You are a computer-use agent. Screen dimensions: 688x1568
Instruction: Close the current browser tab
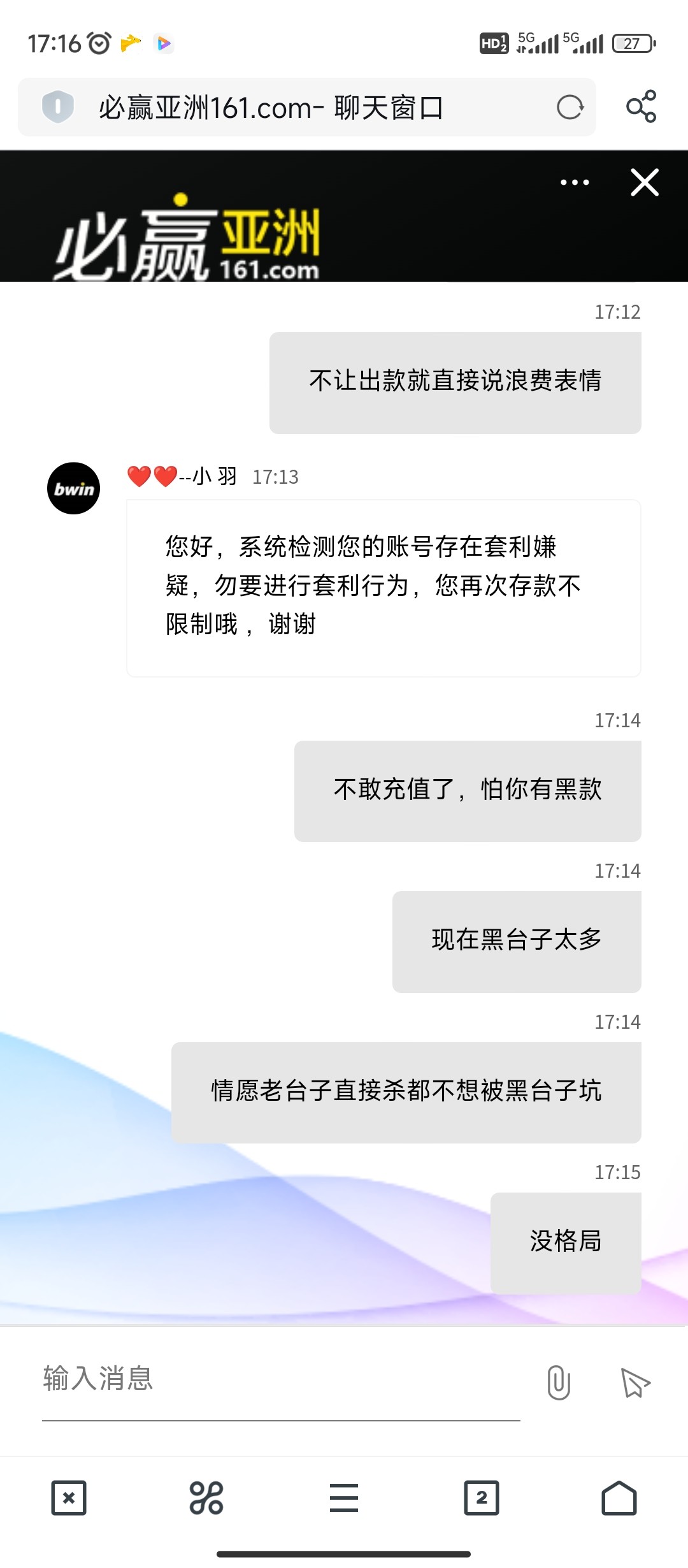pyautogui.click(x=69, y=1497)
